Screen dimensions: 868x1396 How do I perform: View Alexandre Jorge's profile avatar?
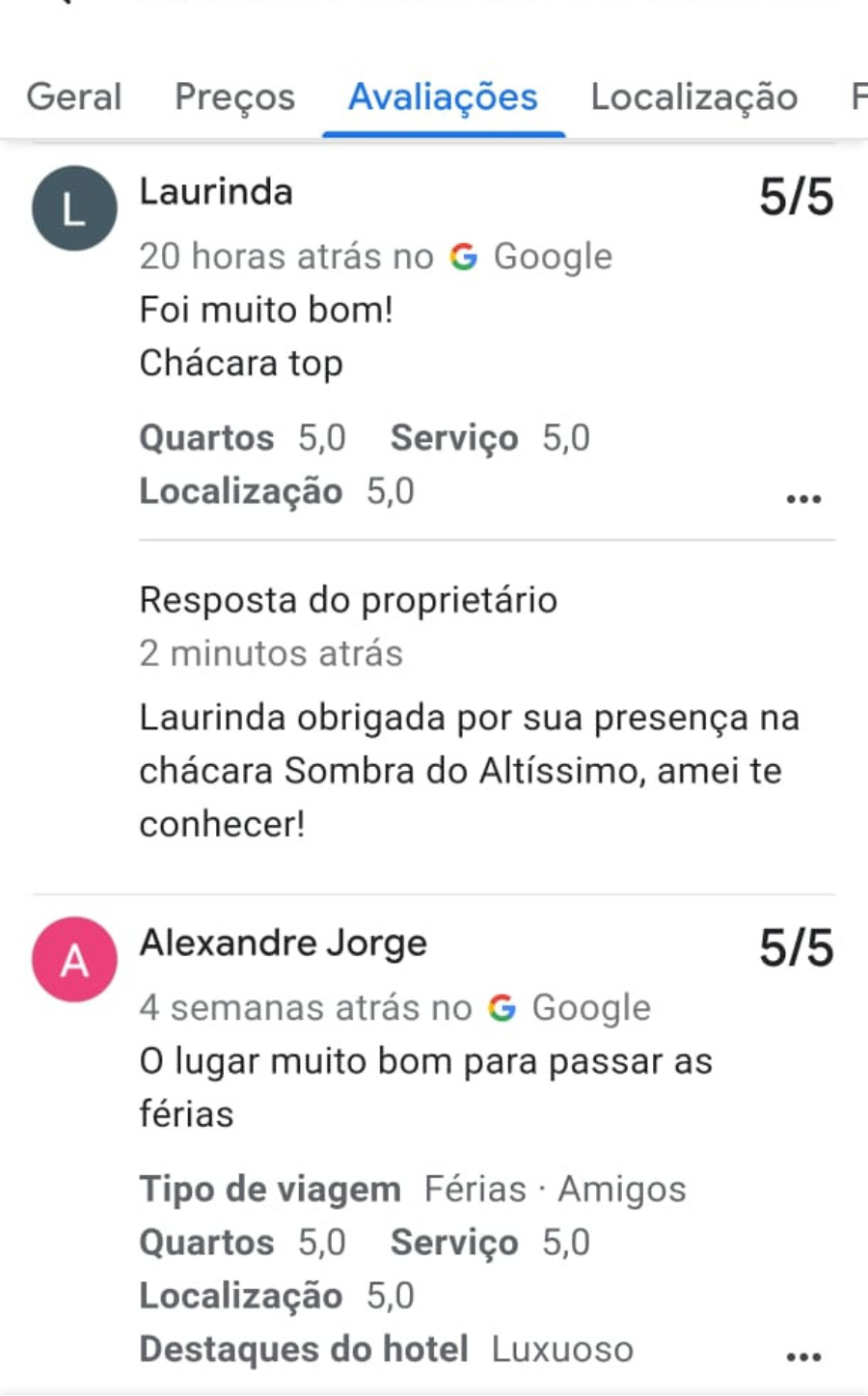74,959
